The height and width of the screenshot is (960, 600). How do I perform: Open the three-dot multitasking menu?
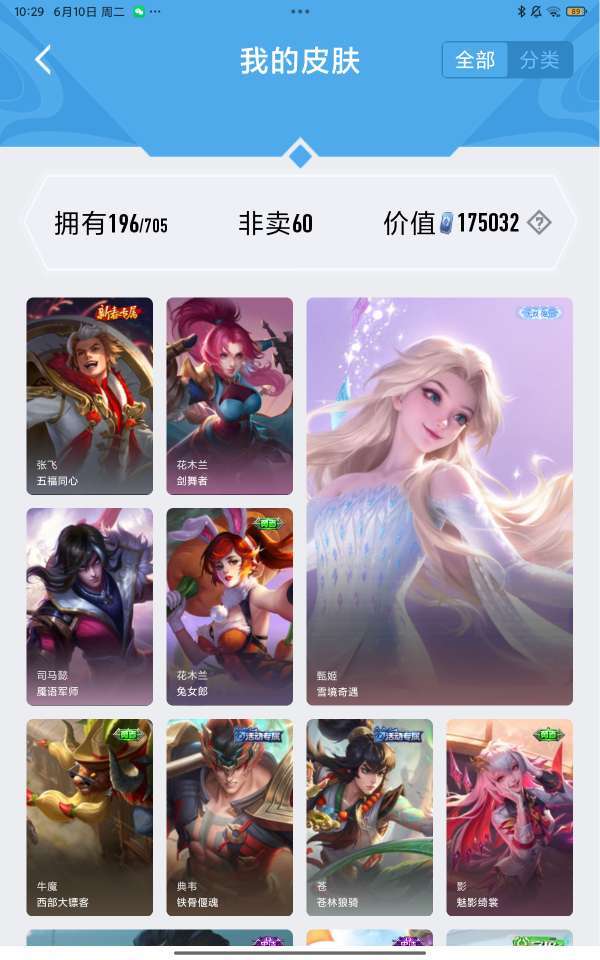point(300,11)
